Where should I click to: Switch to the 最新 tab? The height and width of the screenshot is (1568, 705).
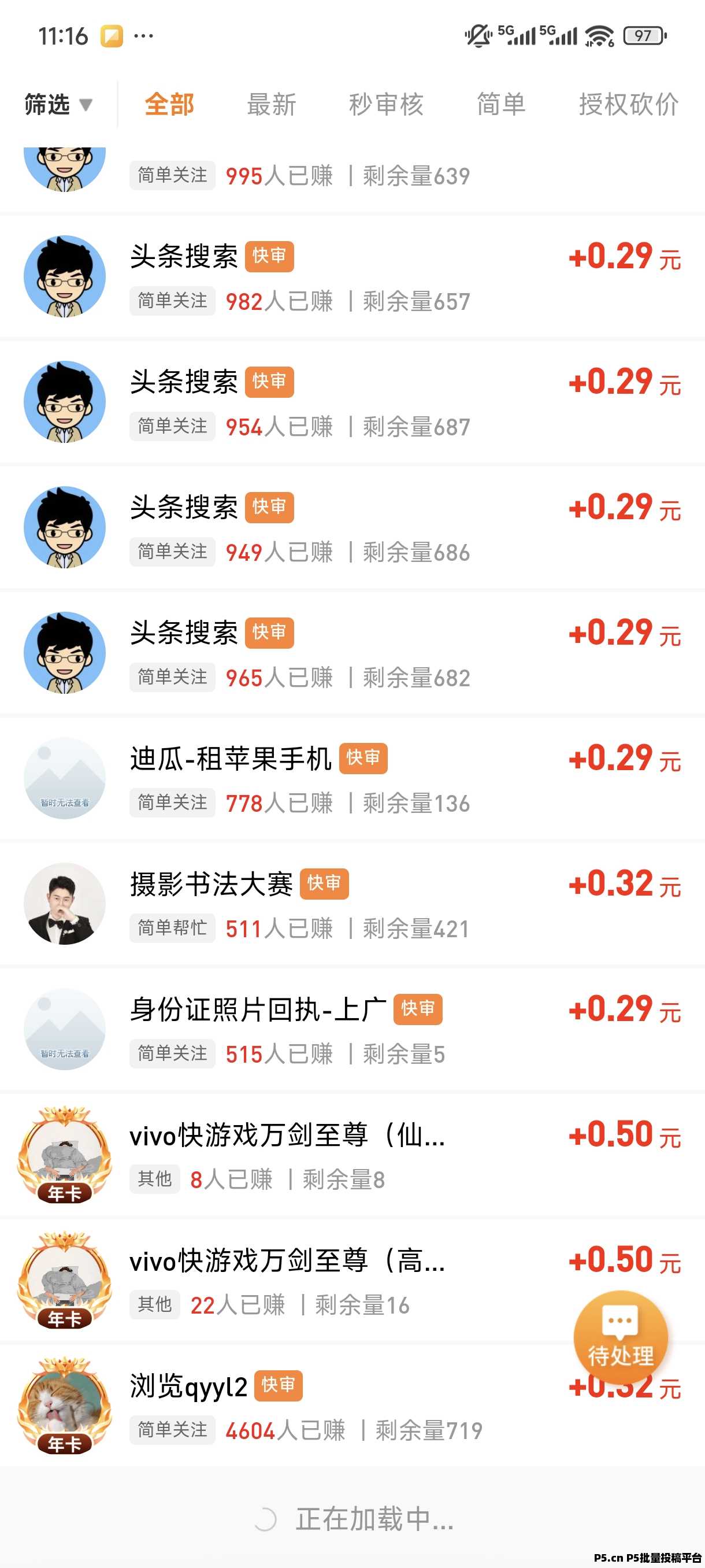(269, 105)
